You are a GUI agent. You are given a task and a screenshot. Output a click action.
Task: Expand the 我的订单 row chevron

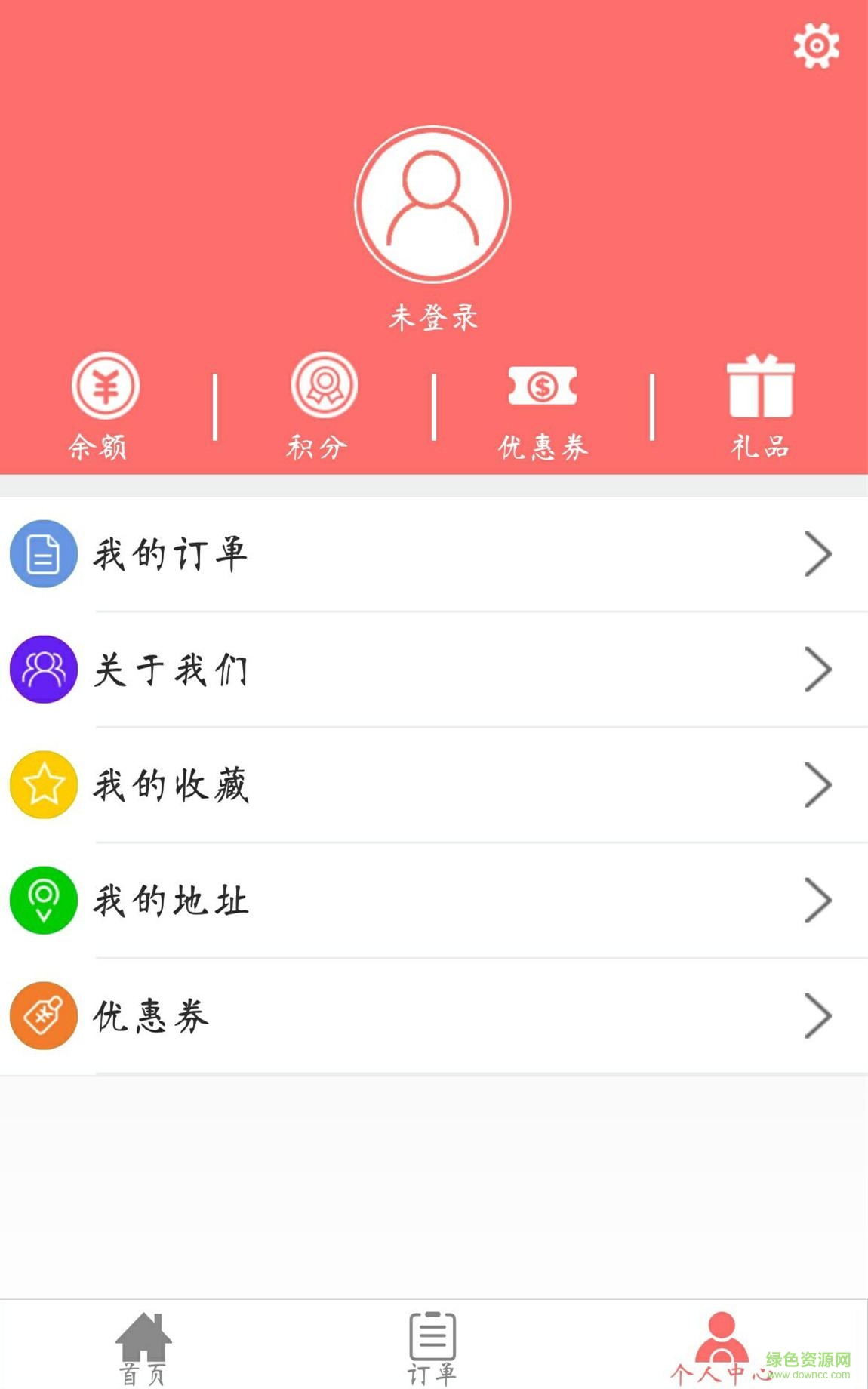[817, 553]
